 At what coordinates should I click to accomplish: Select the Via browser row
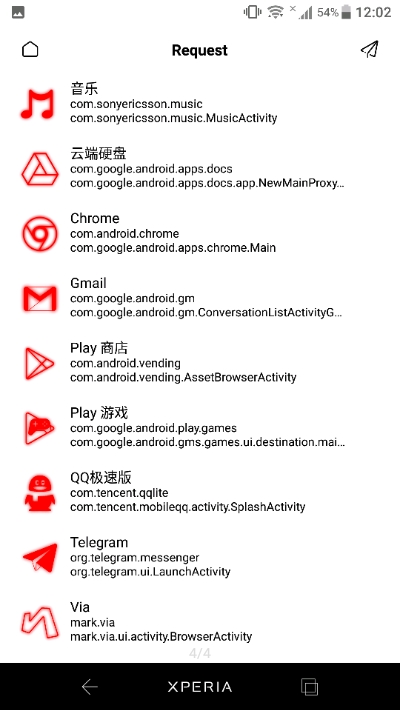pos(200,622)
